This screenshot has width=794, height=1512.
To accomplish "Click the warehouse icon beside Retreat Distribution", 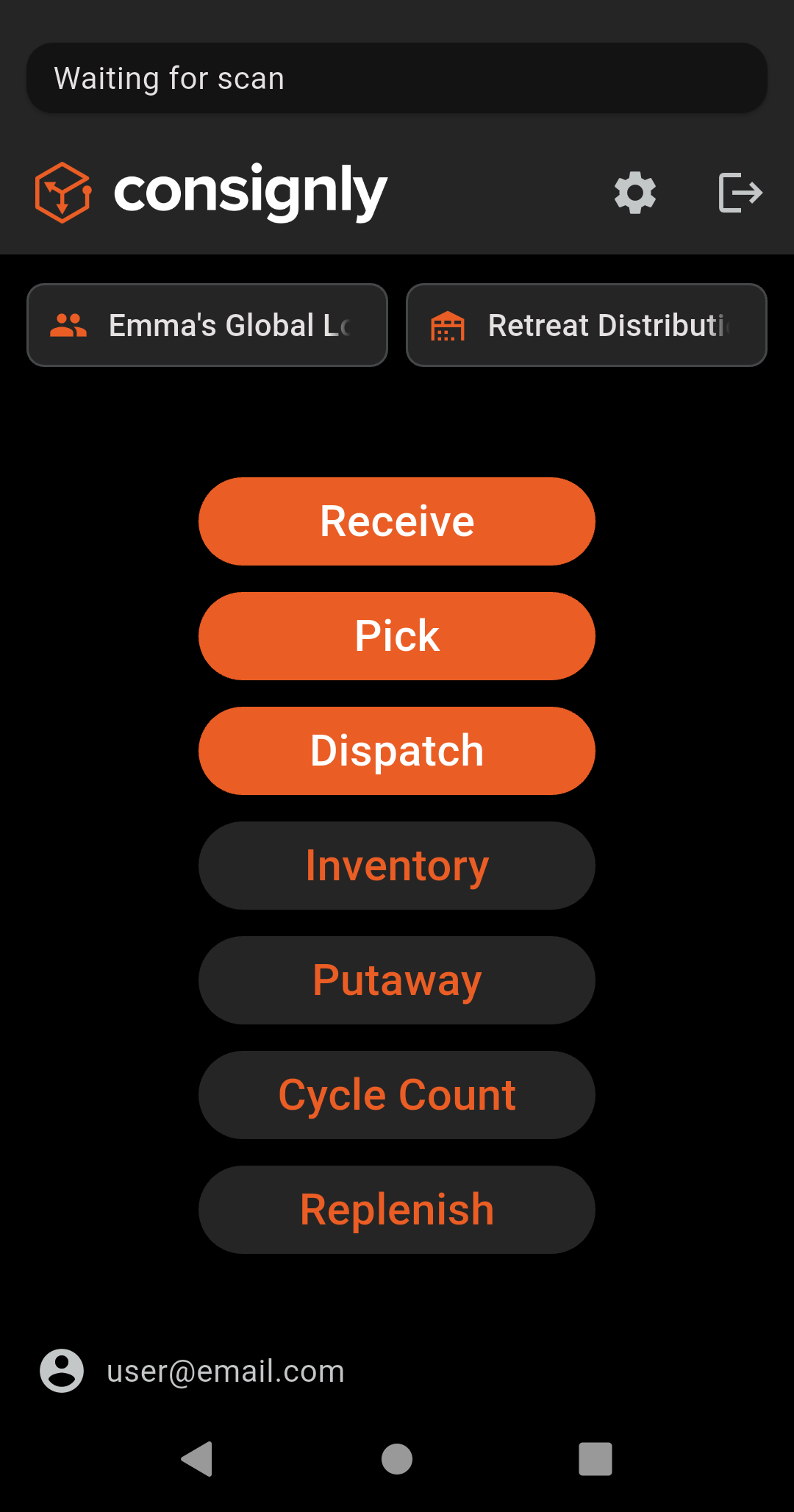I will [x=448, y=324].
